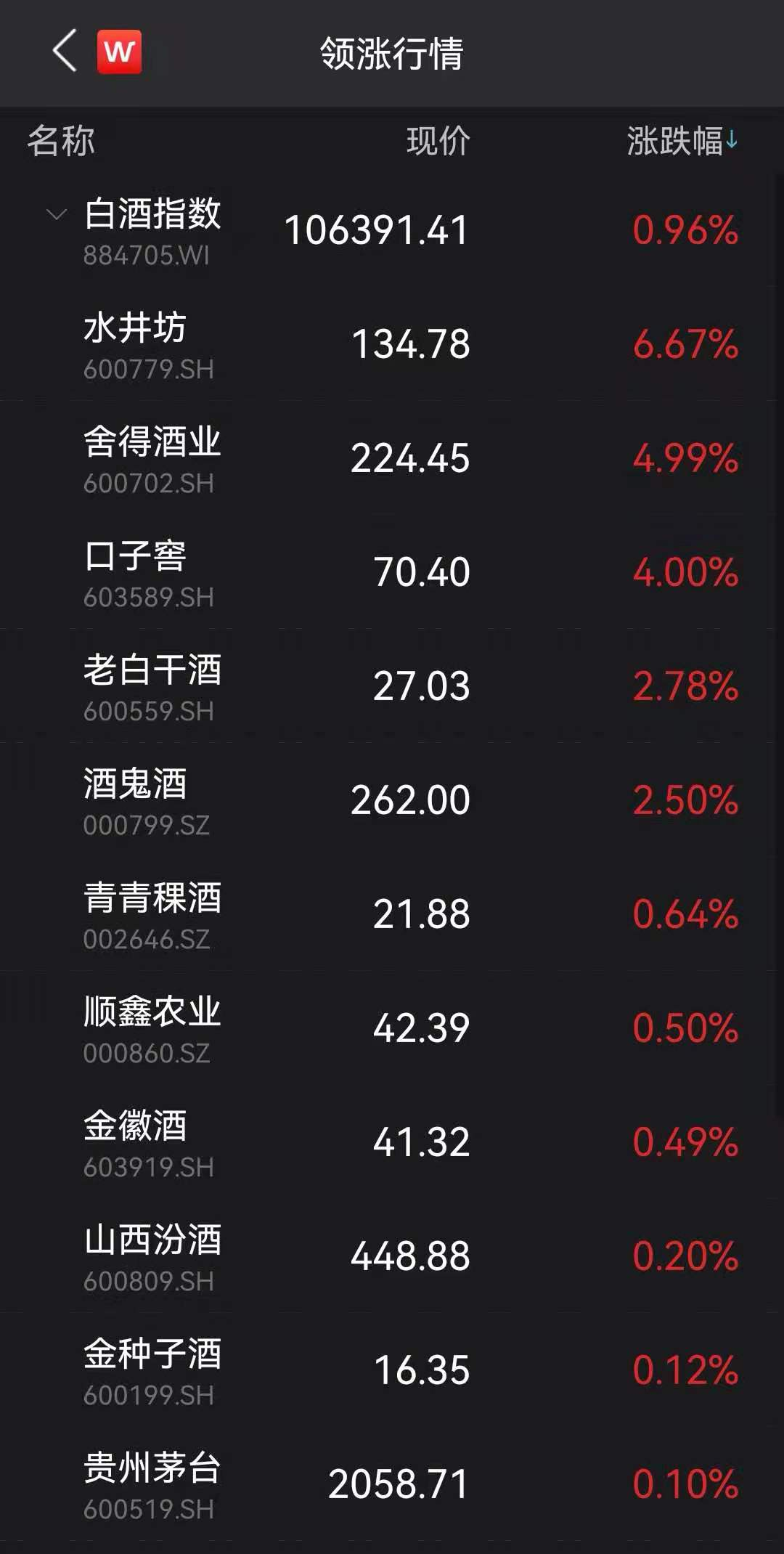Tap the 青青稞酒 row
This screenshot has width=784, height=1554.
tap(392, 914)
